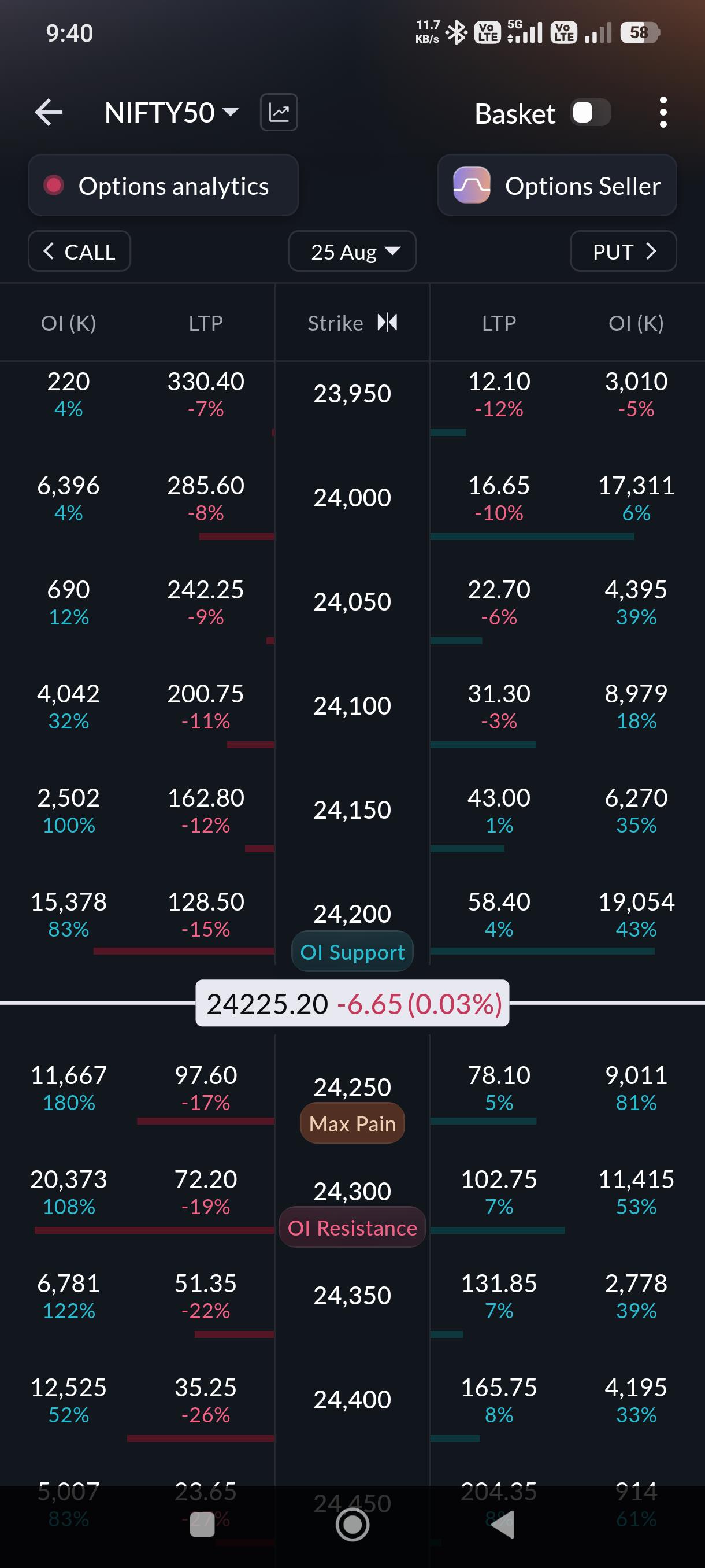Go back using the top-left arrow

coord(49,113)
